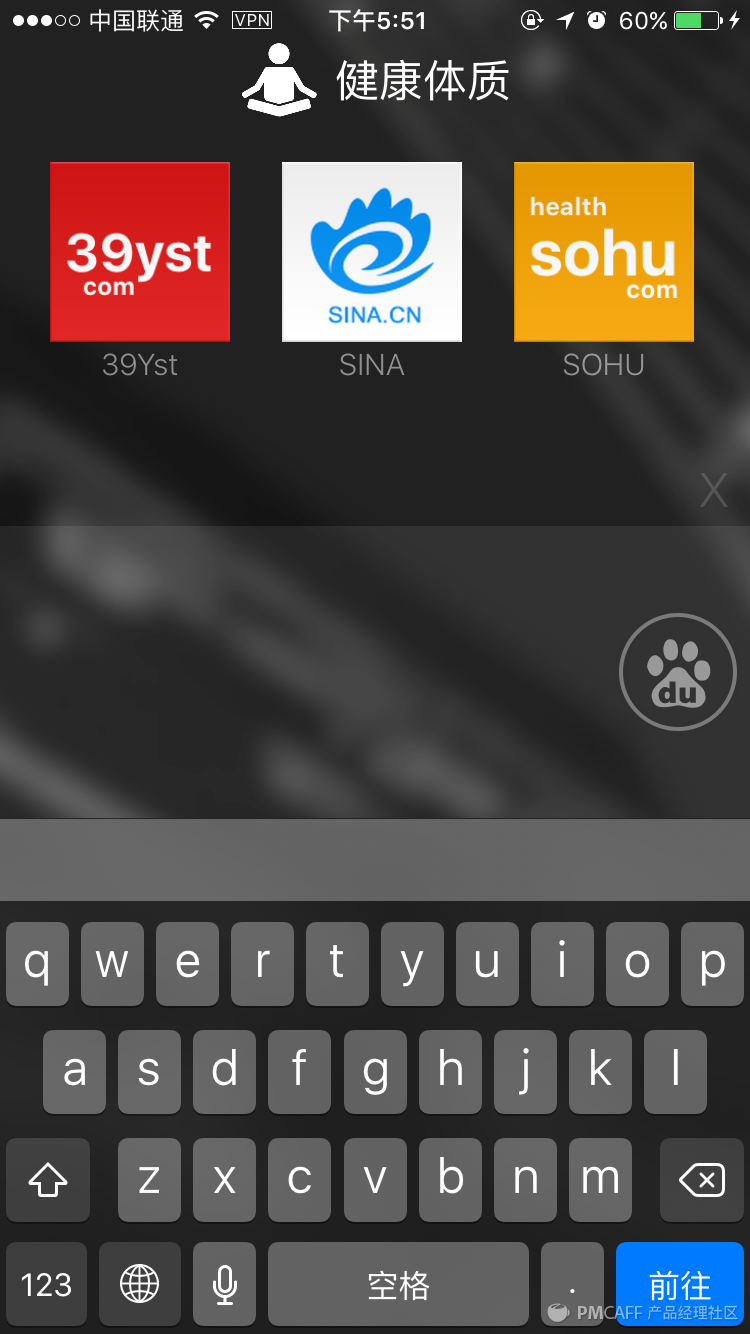750x1334 pixels.
Task: Tap the Baidu paw search icon
Action: (678, 672)
